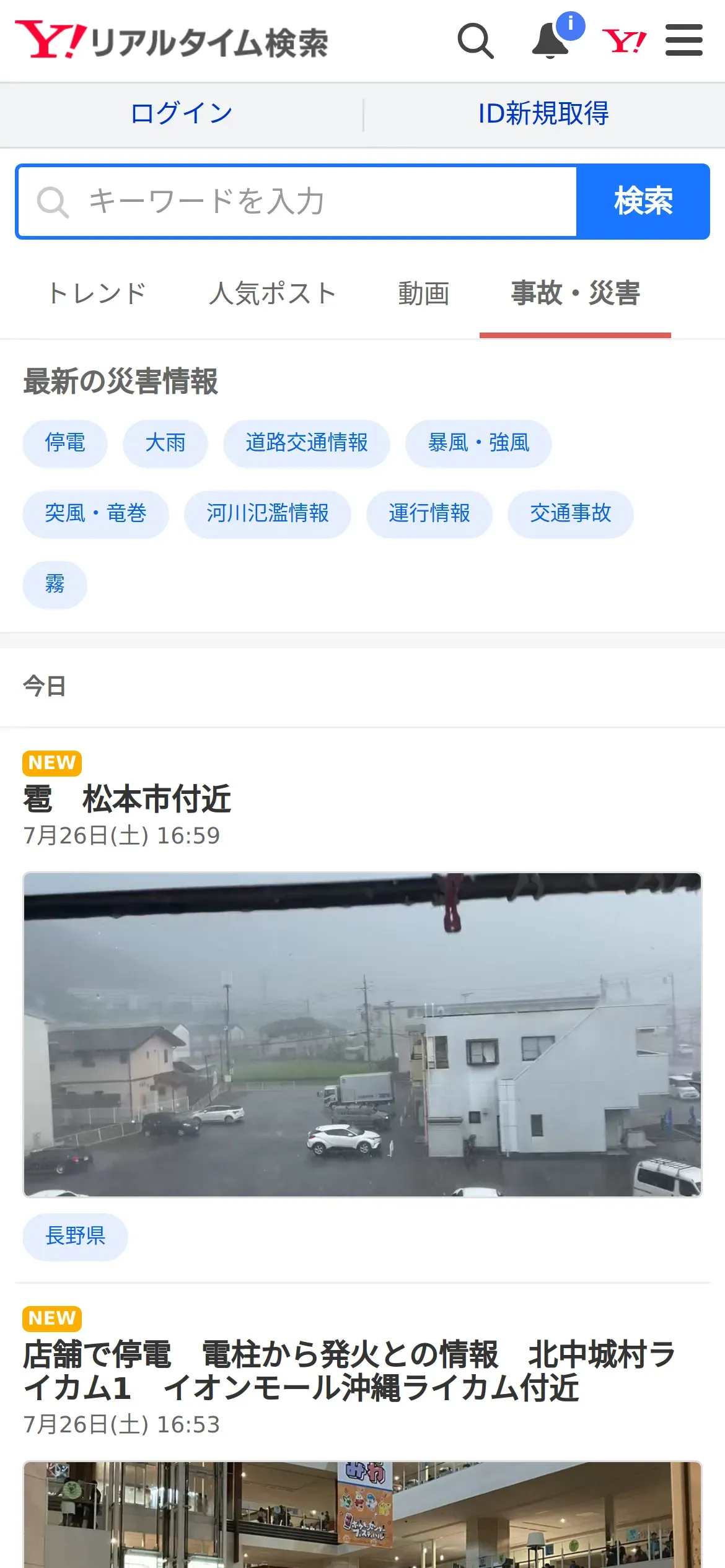Select the 大雨 chip
725x1568 pixels.
tap(165, 443)
